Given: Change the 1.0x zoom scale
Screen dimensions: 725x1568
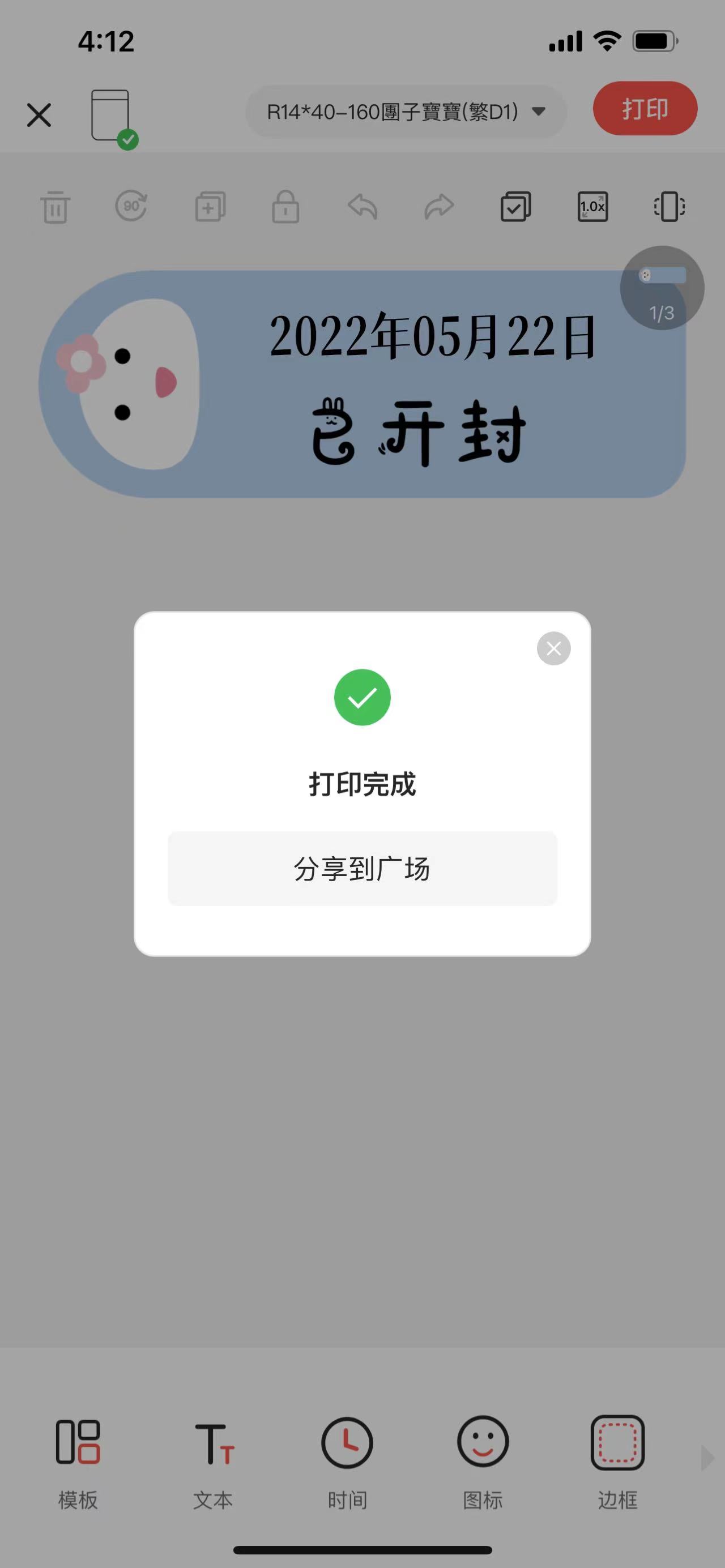Looking at the screenshot, I should click(592, 207).
